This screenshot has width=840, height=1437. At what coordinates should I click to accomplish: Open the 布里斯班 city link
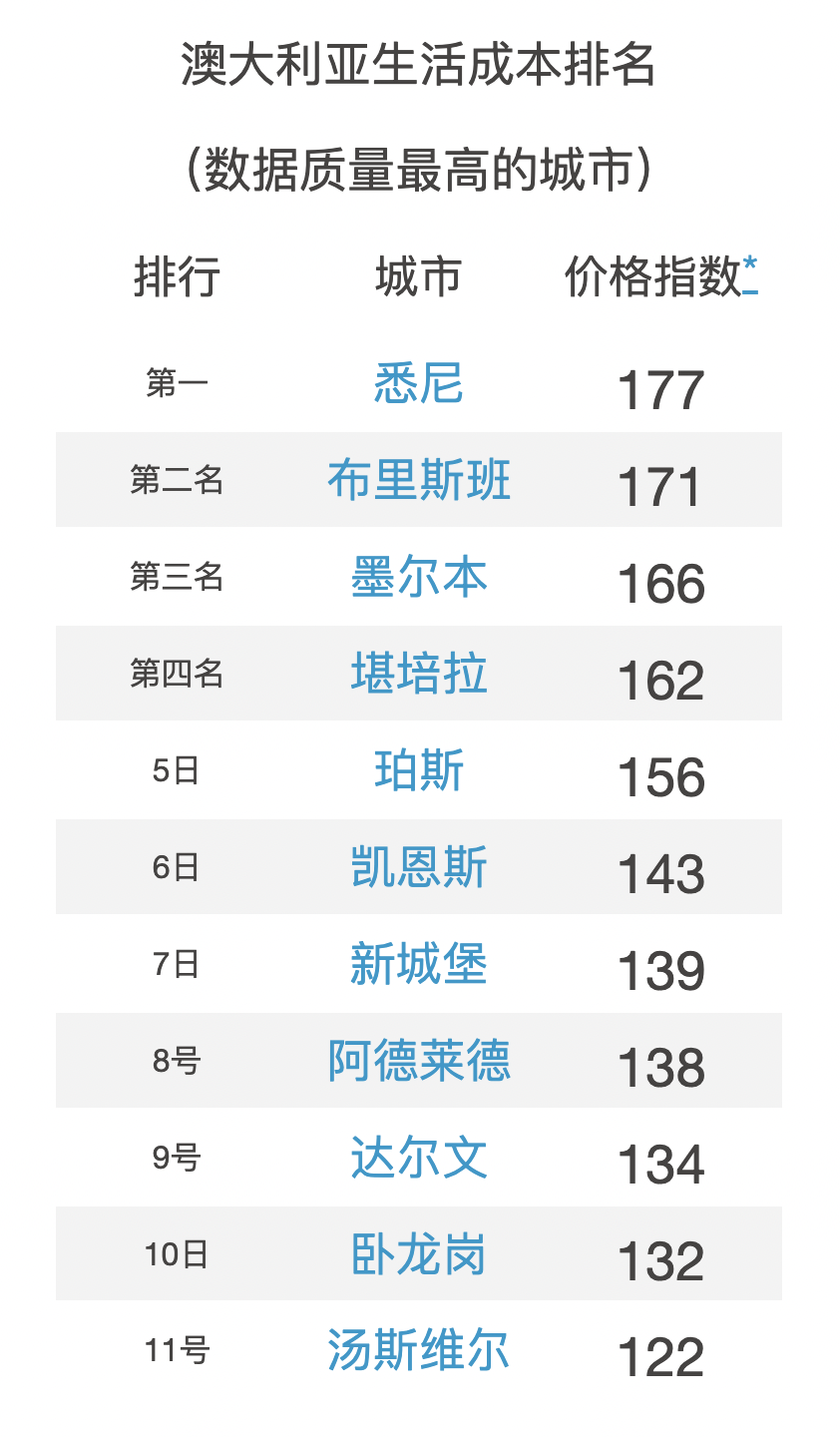tap(419, 480)
